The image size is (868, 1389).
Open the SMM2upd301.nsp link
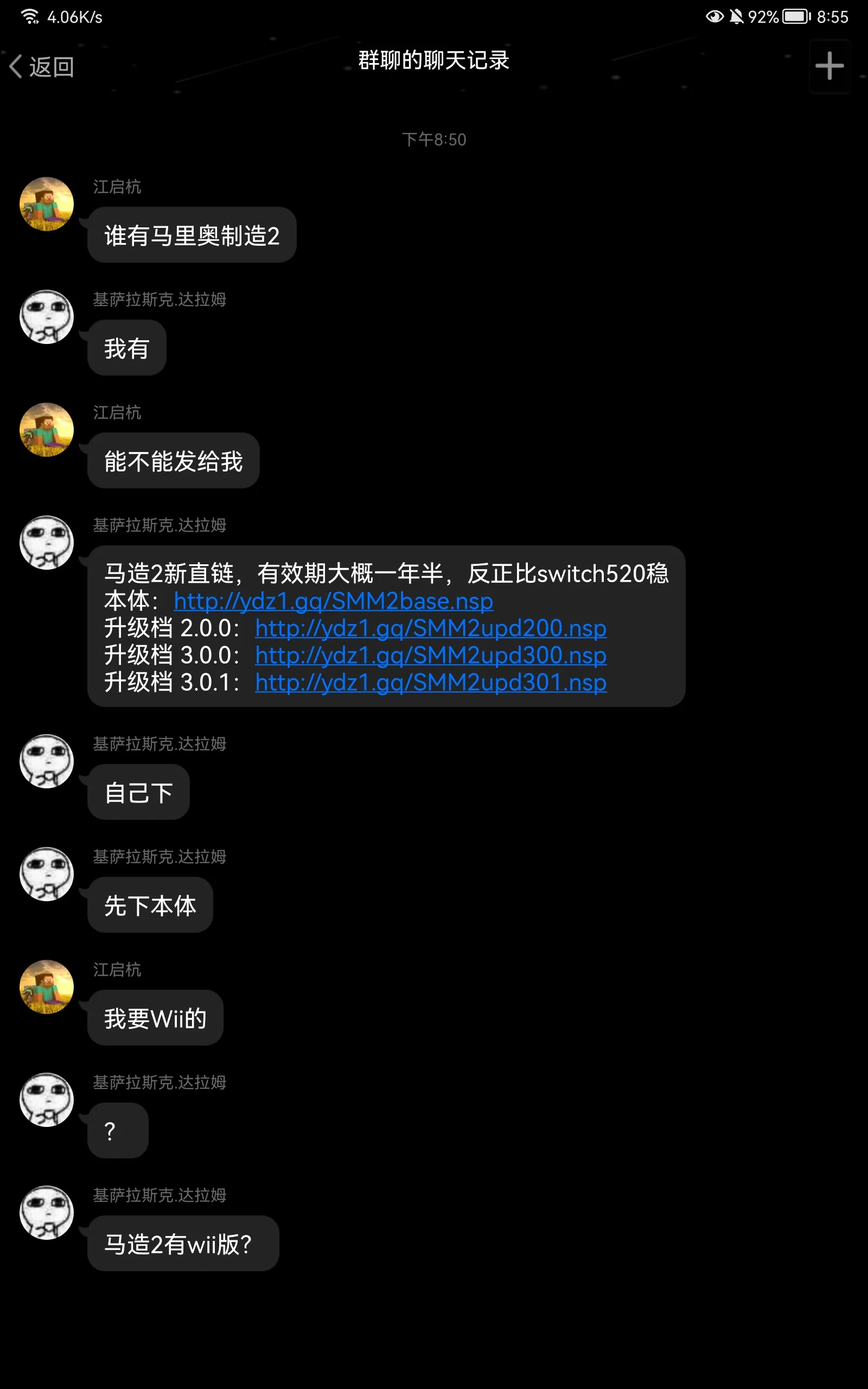pos(431,683)
